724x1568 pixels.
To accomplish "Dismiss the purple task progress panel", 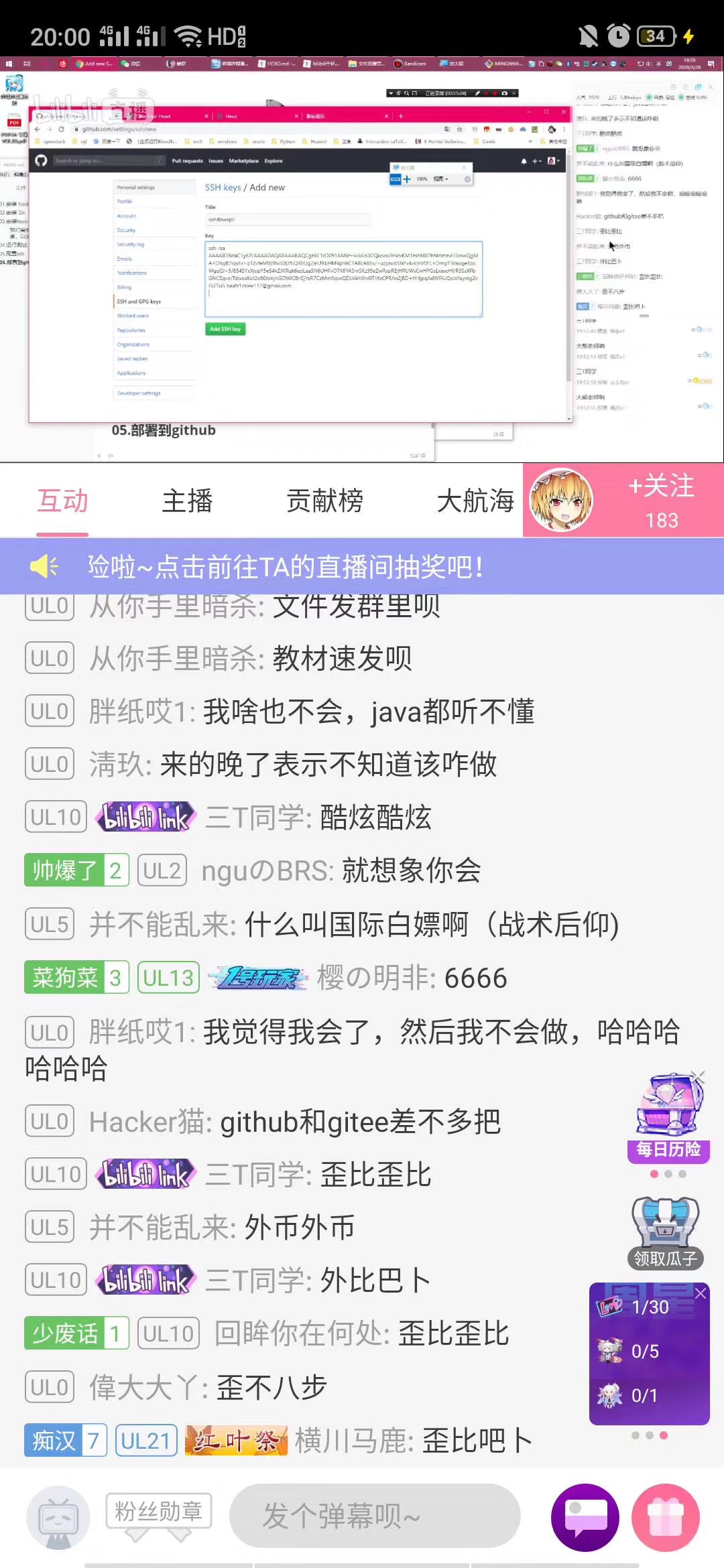I will pyautogui.click(x=701, y=1293).
